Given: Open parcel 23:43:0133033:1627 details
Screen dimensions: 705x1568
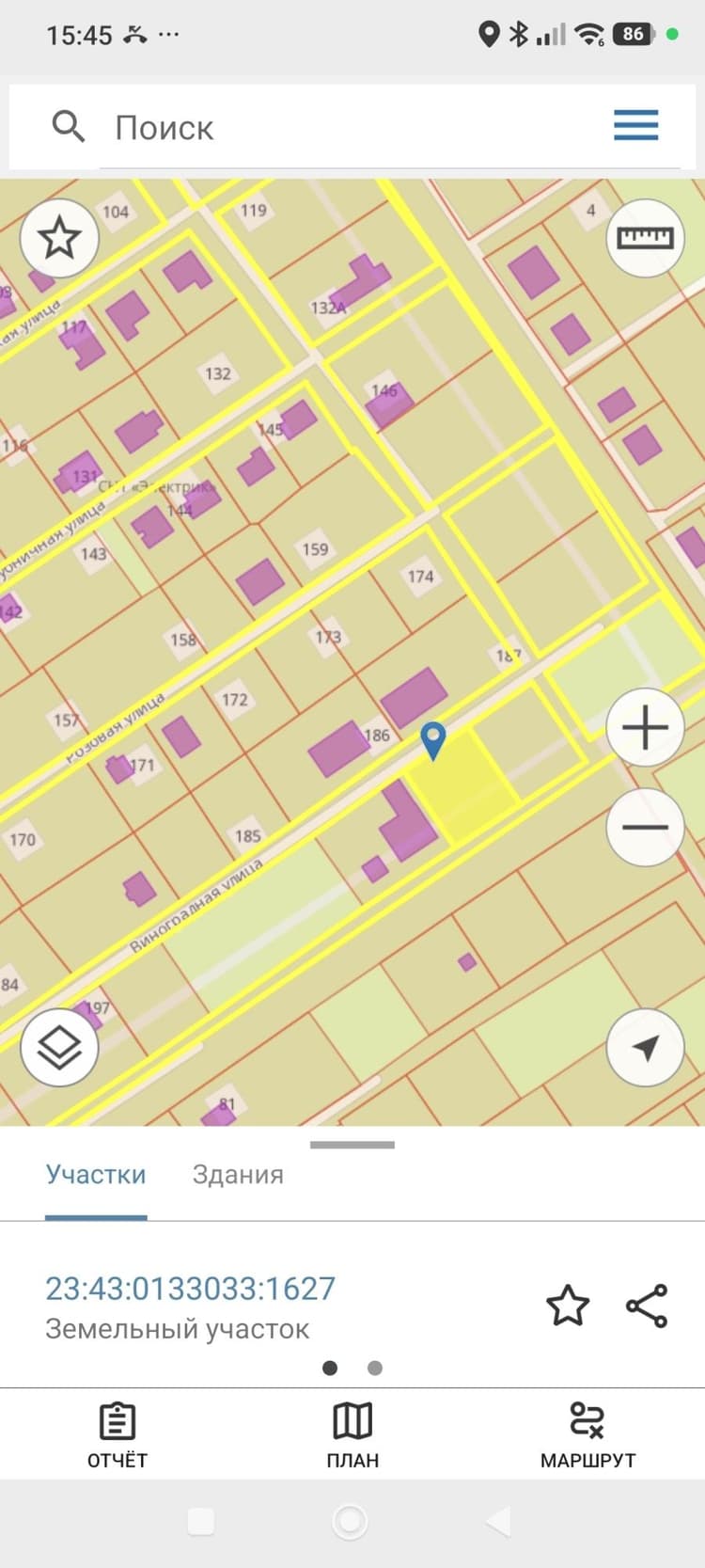Looking at the screenshot, I should 191,1288.
